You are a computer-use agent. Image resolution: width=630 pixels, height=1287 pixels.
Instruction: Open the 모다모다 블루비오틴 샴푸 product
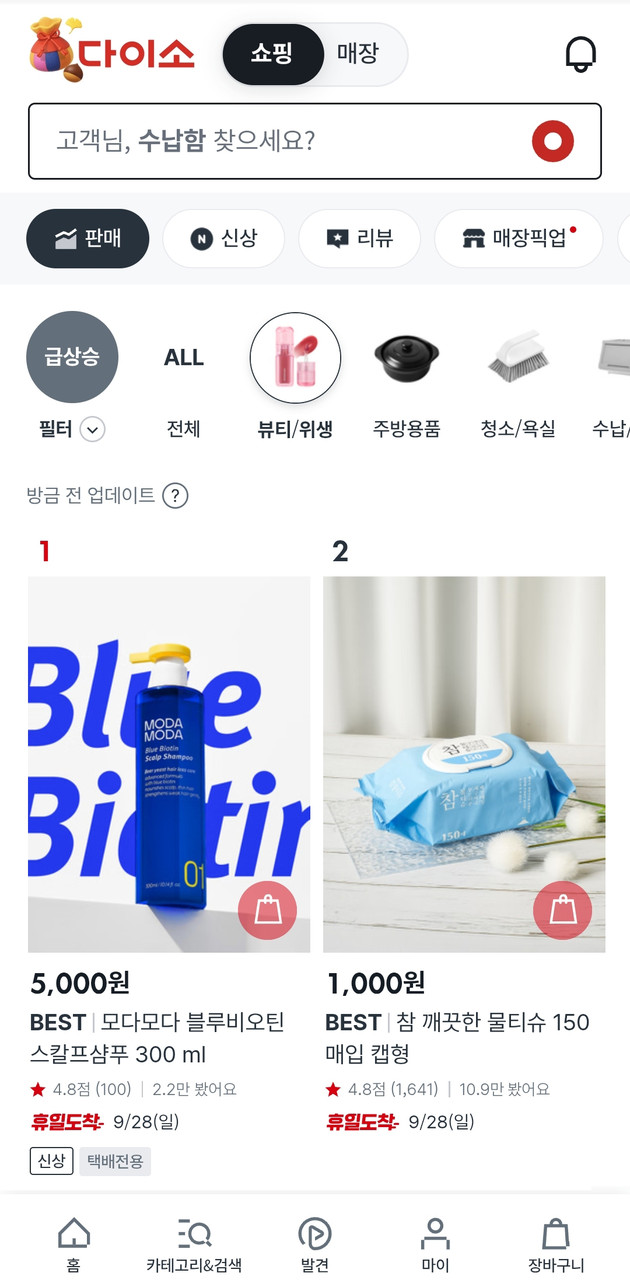169,764
